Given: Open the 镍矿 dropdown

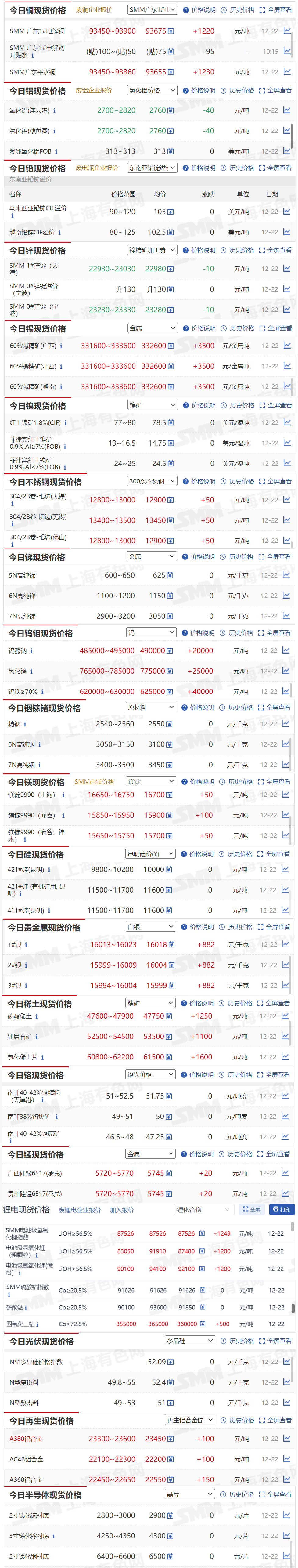Looking at the screenshot, I should [x=152, y=405].
